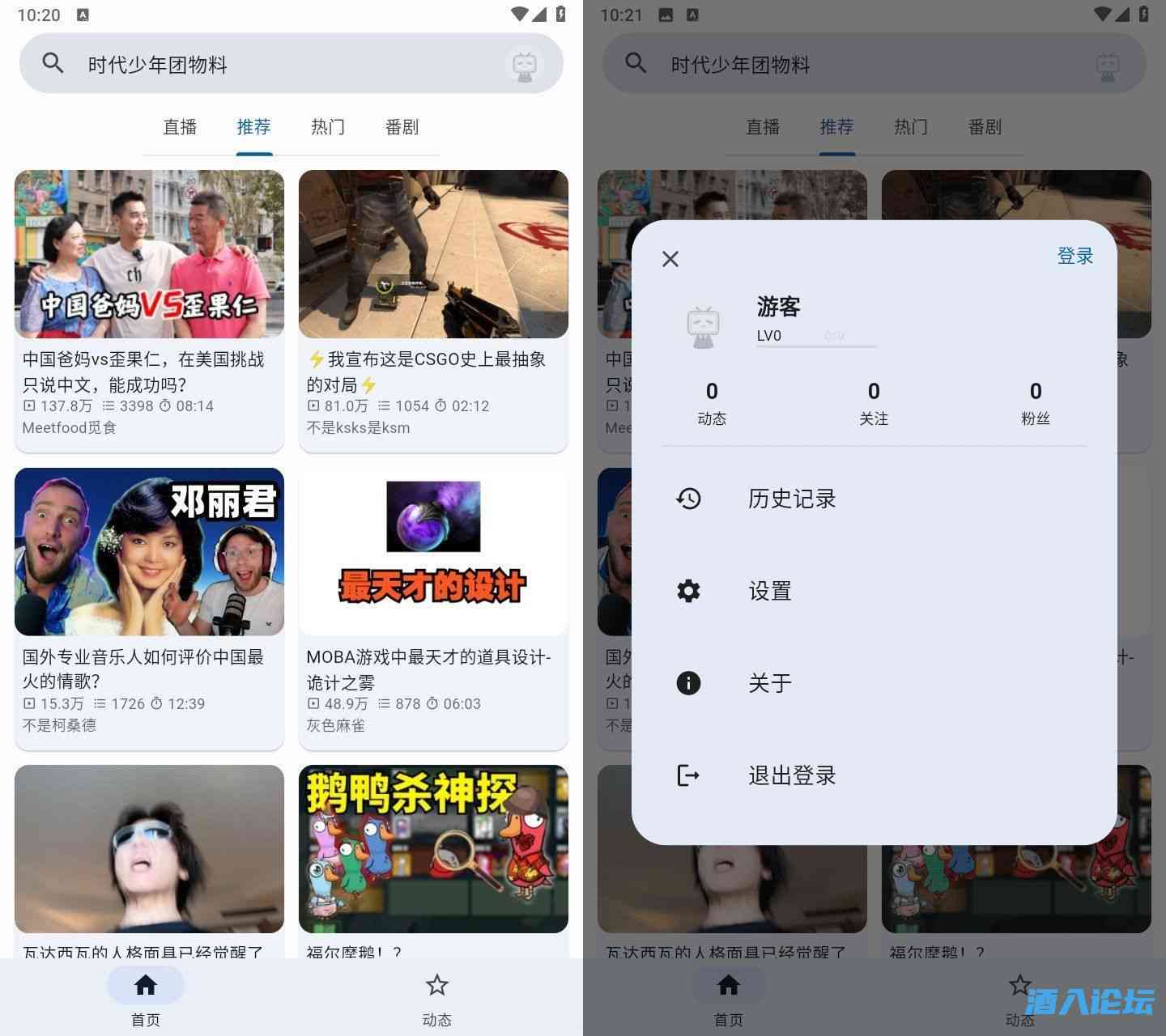This screenshot has height=1036, width=1166.
Task: Select 退出登录 to log out
Action: [791, 775]
